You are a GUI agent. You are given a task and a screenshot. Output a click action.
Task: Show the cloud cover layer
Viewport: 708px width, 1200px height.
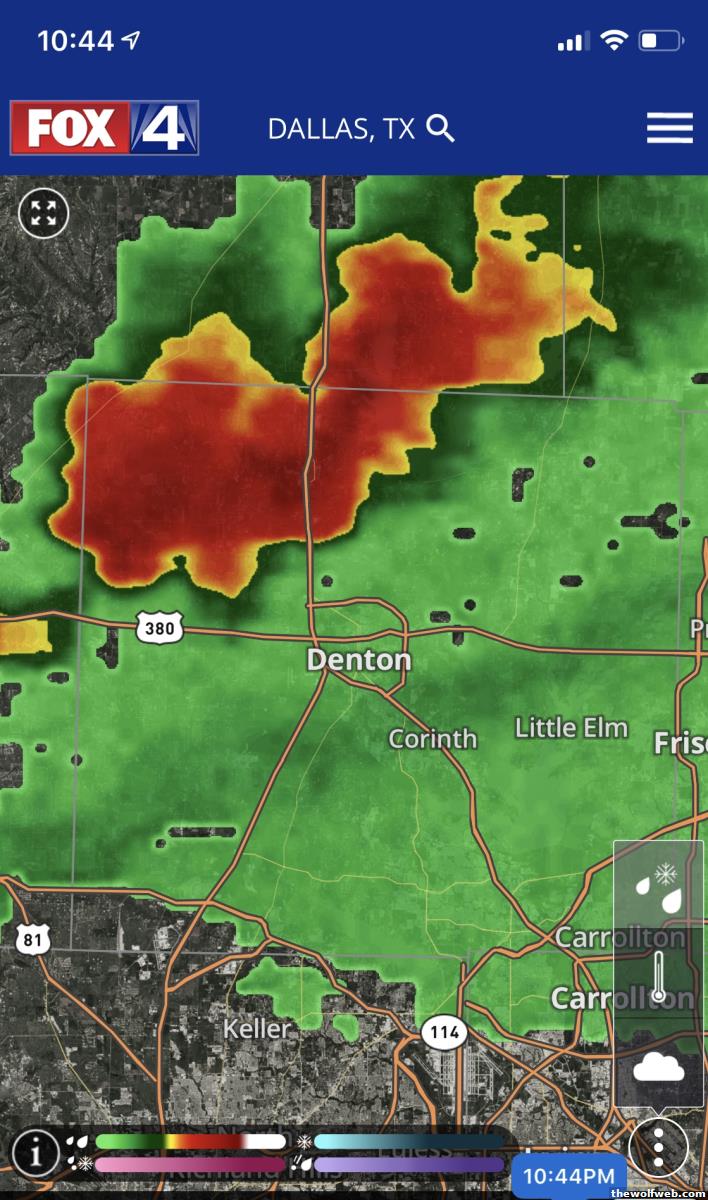coord(658,1066)
